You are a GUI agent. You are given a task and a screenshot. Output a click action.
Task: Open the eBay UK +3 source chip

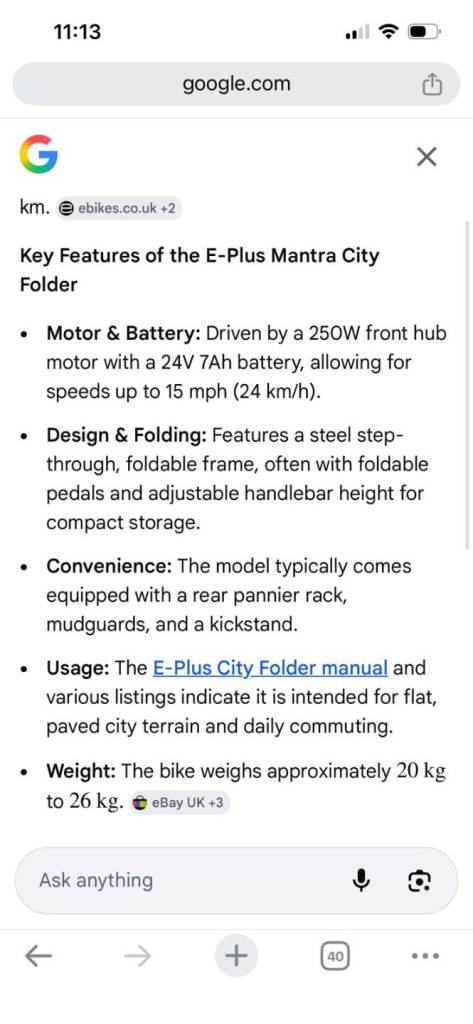(179, 803)
